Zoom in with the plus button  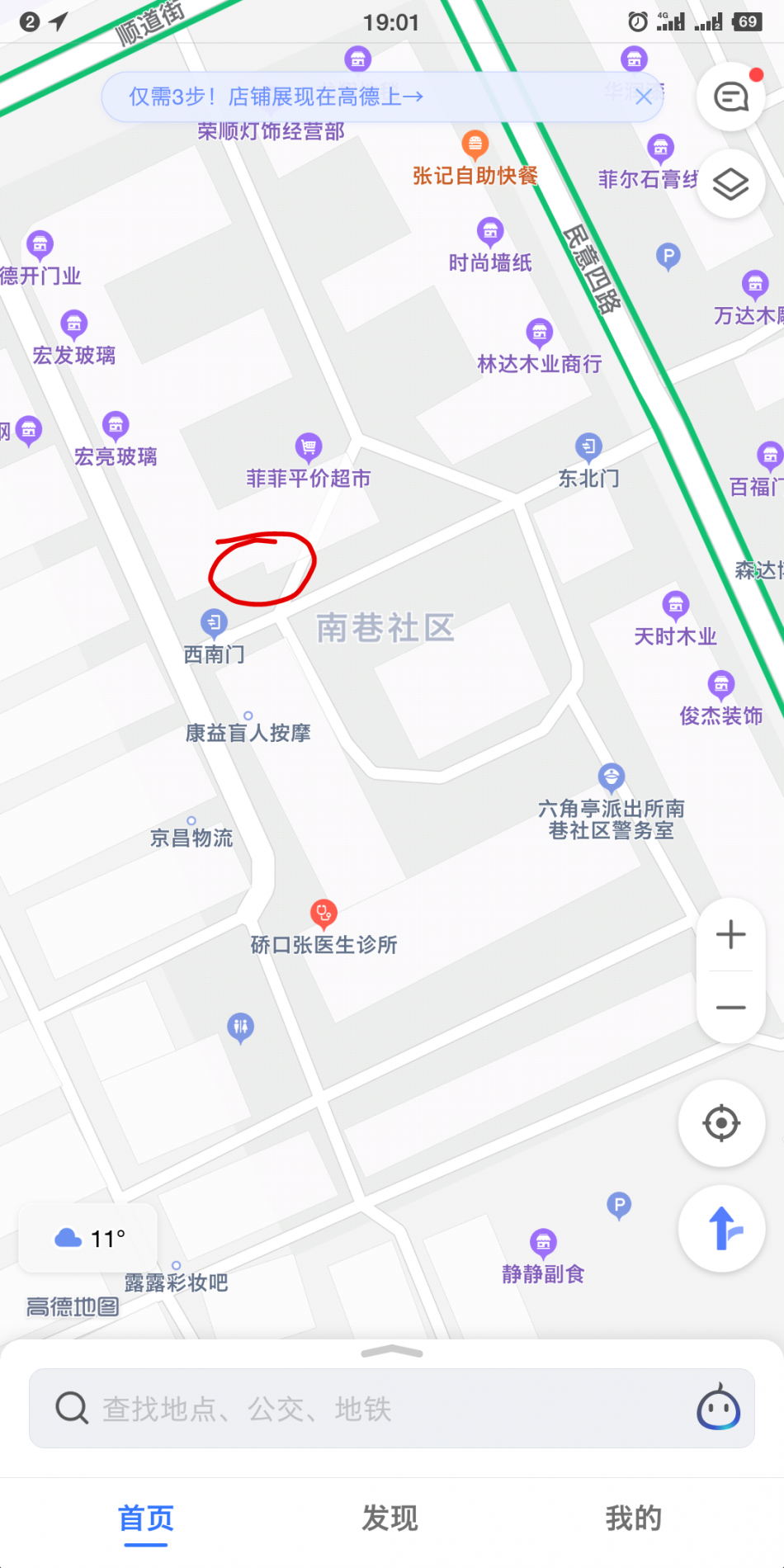tap(730, 935)
